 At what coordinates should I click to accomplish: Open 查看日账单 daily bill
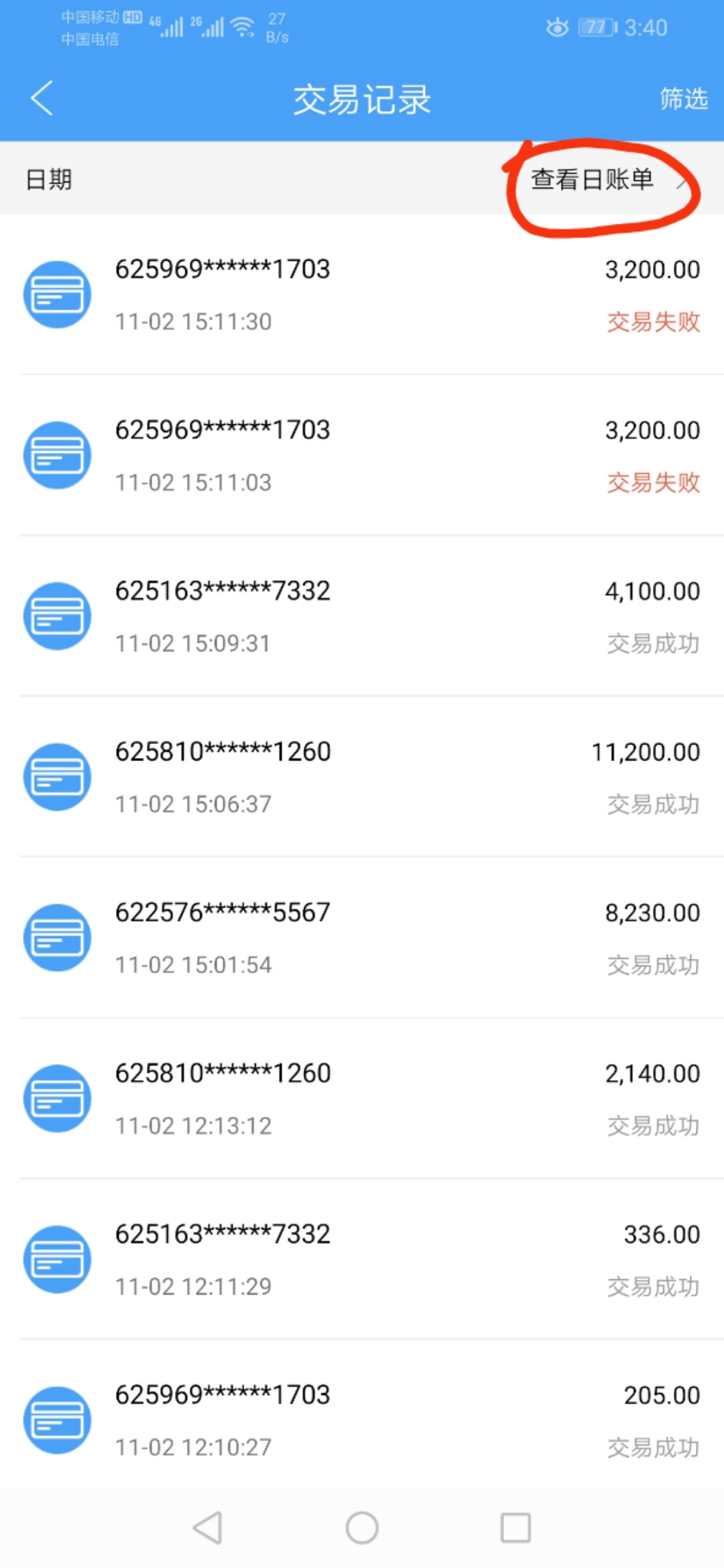click(603, 180)
